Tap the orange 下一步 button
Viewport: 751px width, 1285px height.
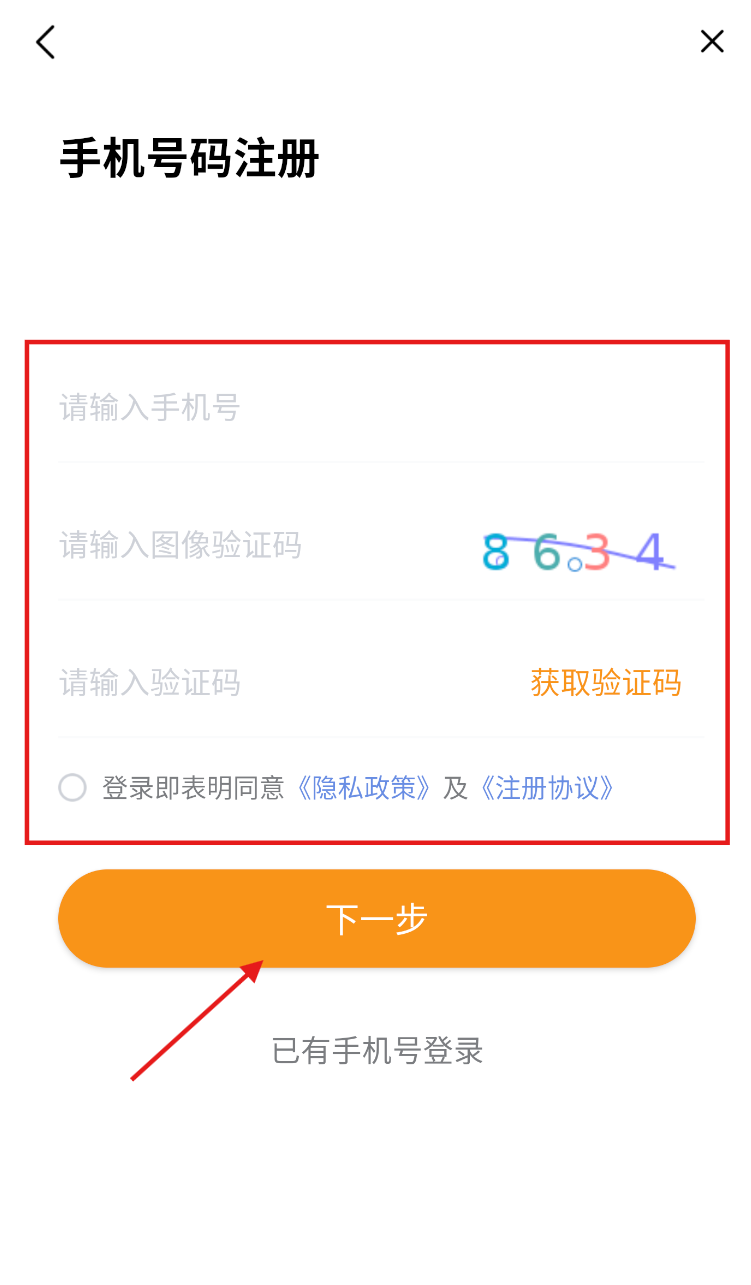coord(376,918)
